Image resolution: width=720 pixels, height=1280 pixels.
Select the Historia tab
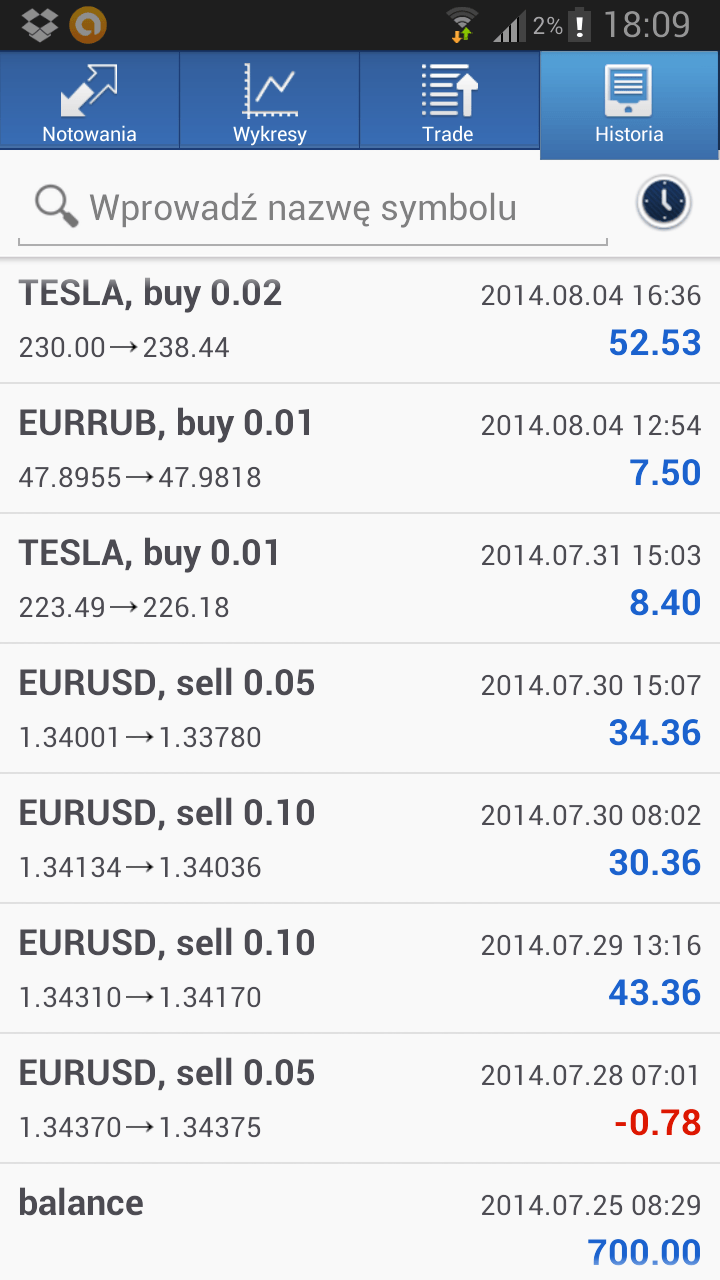click(x=629, y=102)
